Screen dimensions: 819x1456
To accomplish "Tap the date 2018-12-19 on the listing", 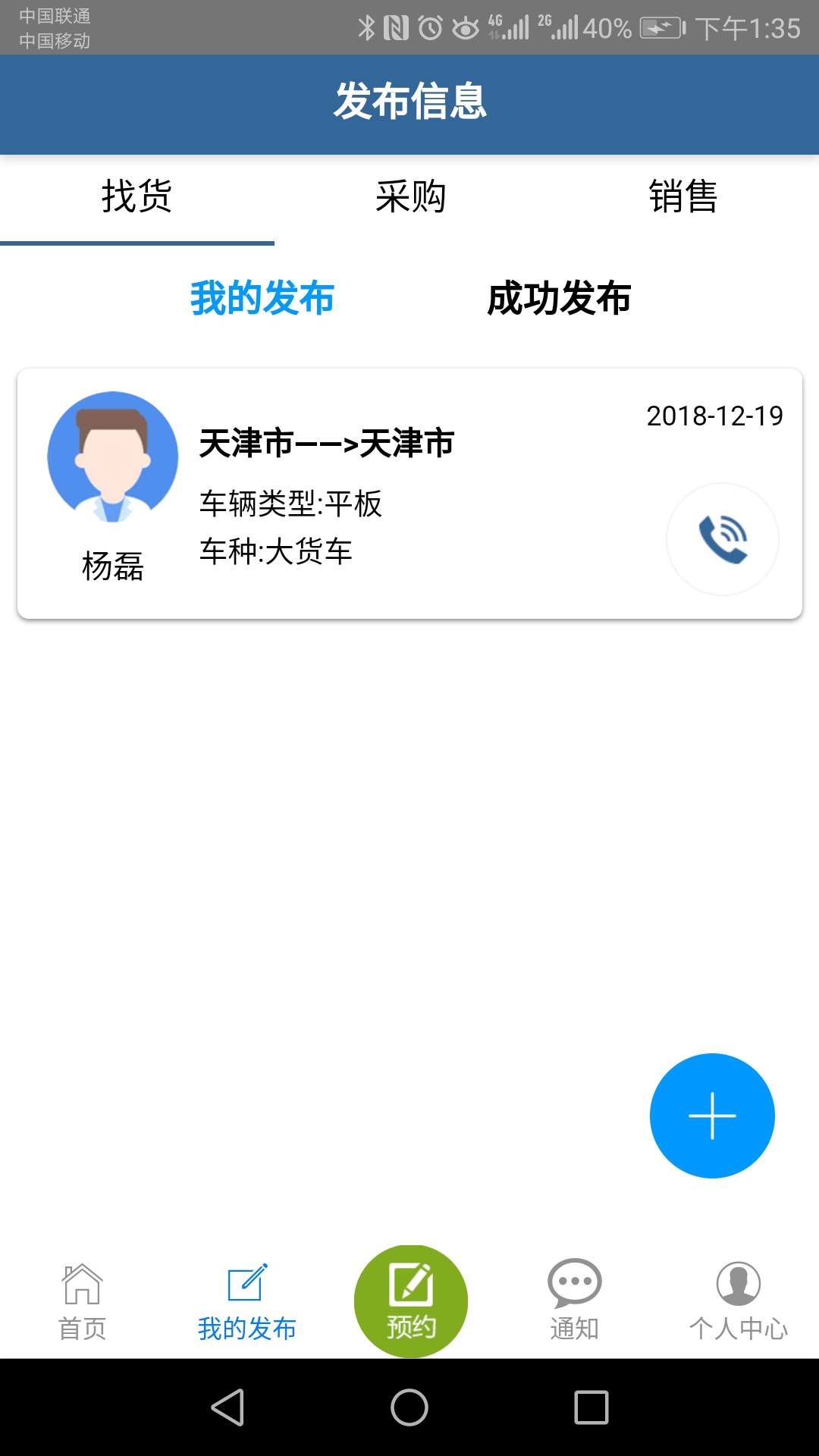I will [714, 416].
